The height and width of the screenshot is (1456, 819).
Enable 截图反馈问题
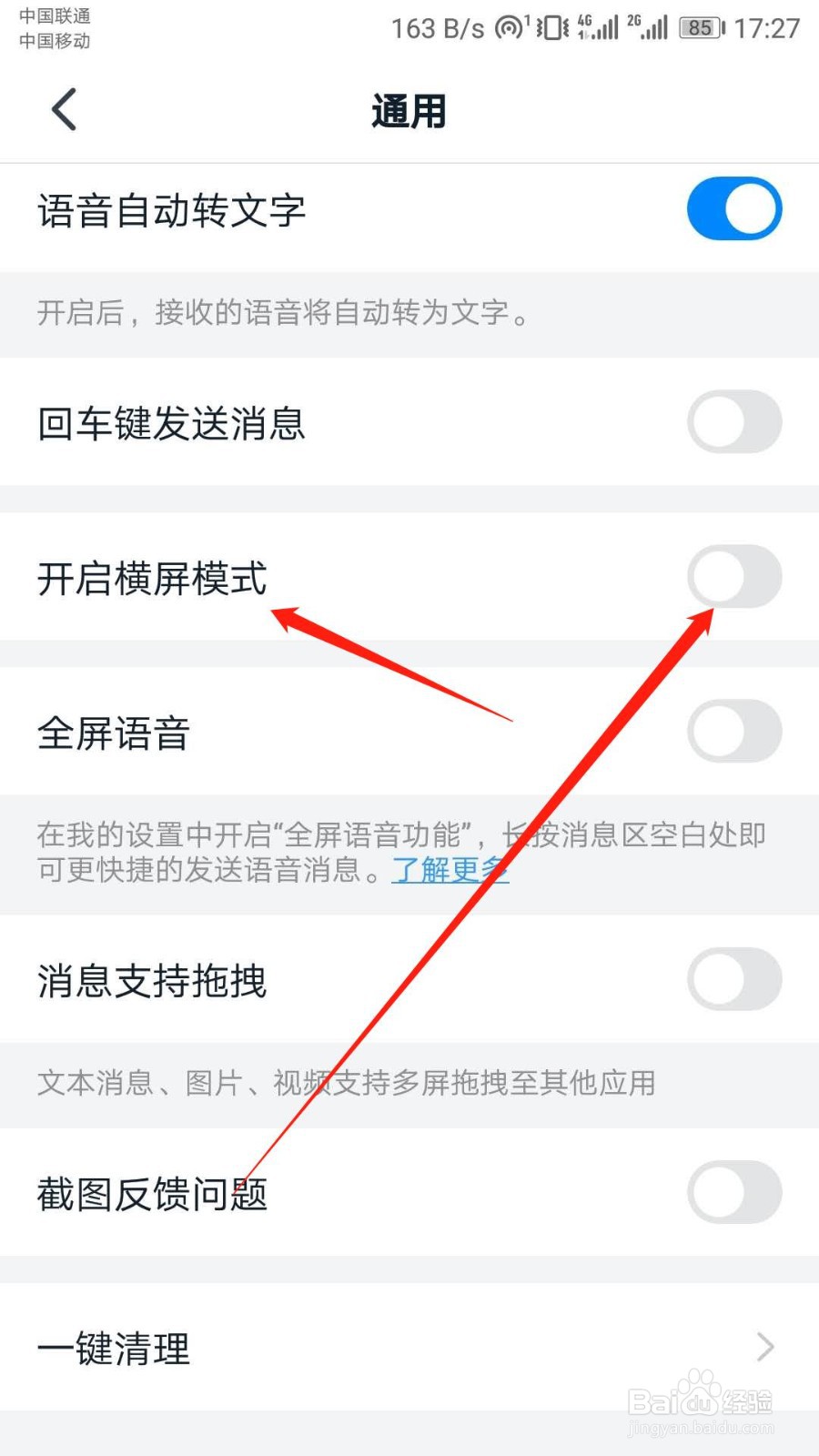733,1194
